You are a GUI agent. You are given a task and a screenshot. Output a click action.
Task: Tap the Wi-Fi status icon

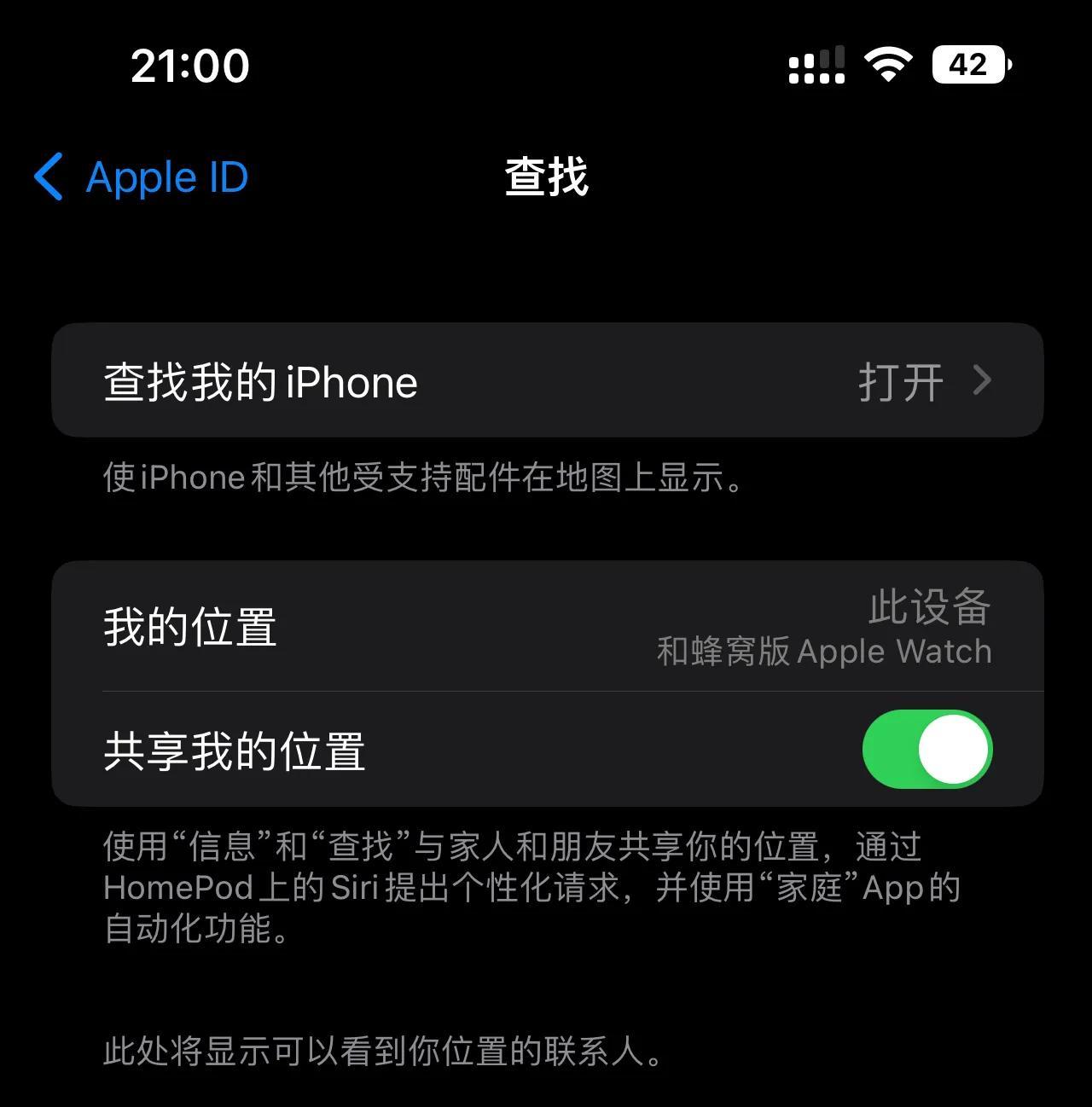pos(887,61)
